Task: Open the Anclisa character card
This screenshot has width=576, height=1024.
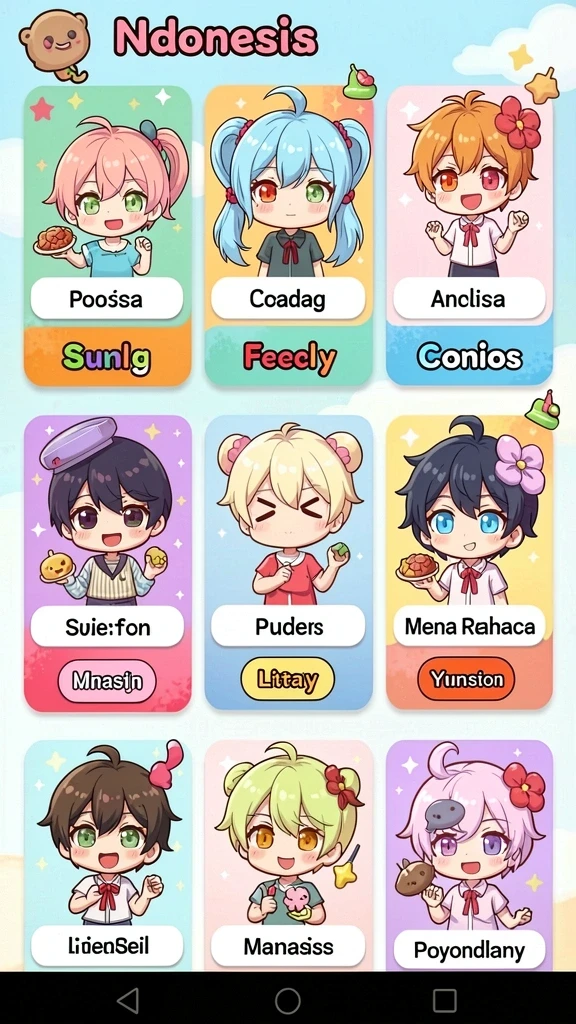Action: tap(470, 235)
